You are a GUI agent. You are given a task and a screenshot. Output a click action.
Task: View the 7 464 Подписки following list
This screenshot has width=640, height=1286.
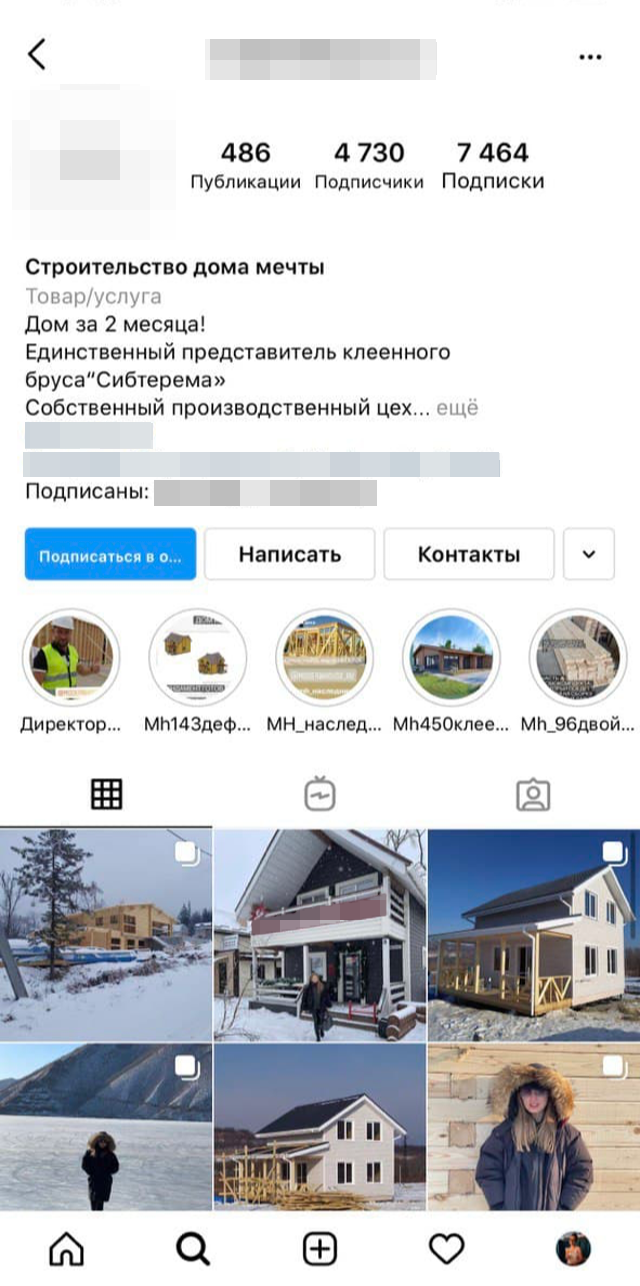coord(492,165)
